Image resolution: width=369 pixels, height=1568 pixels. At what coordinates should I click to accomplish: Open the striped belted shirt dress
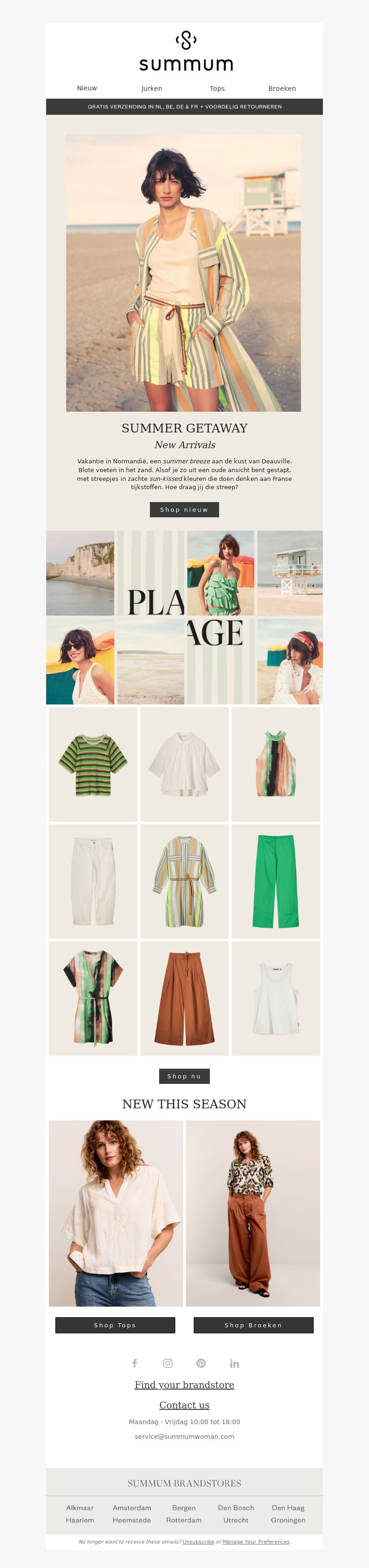184,881
